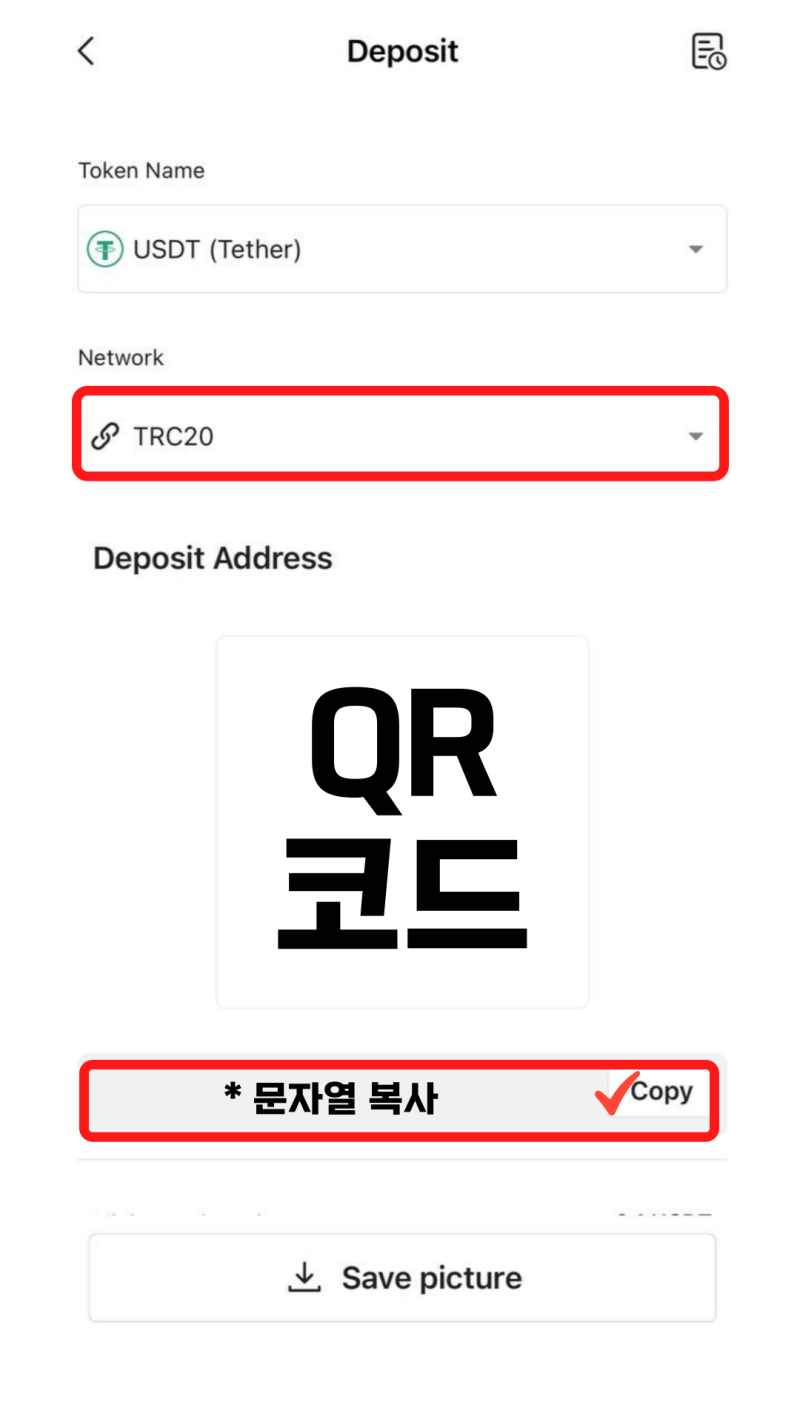Tap Save picture to download the QR code
The image size is (800, 1422).
coord(402,1277)
